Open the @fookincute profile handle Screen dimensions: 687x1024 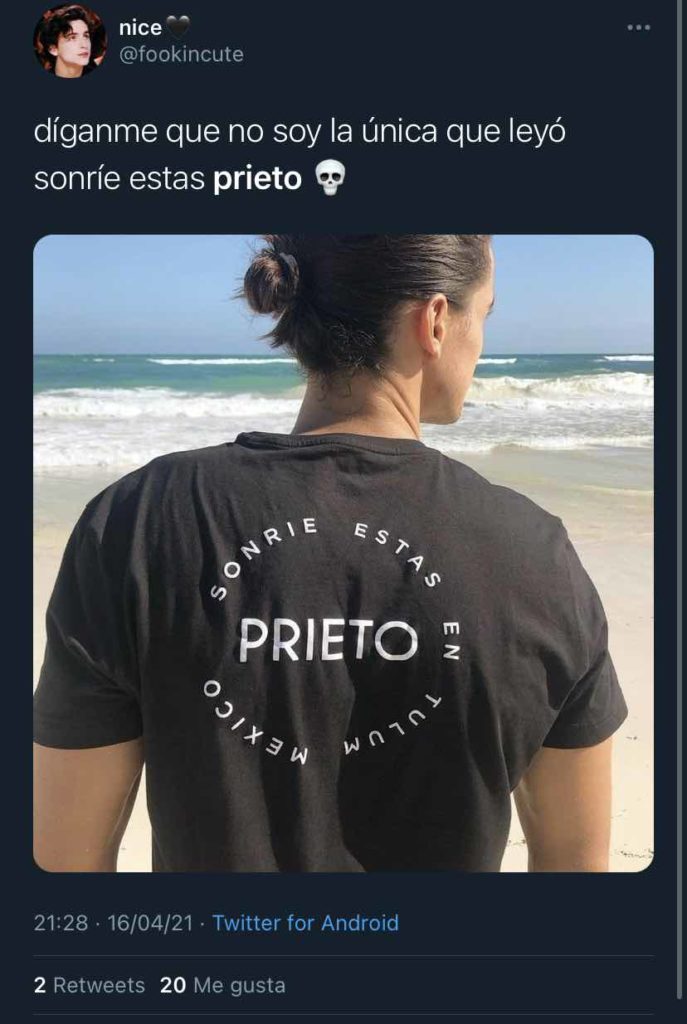[x=181, y=54]
